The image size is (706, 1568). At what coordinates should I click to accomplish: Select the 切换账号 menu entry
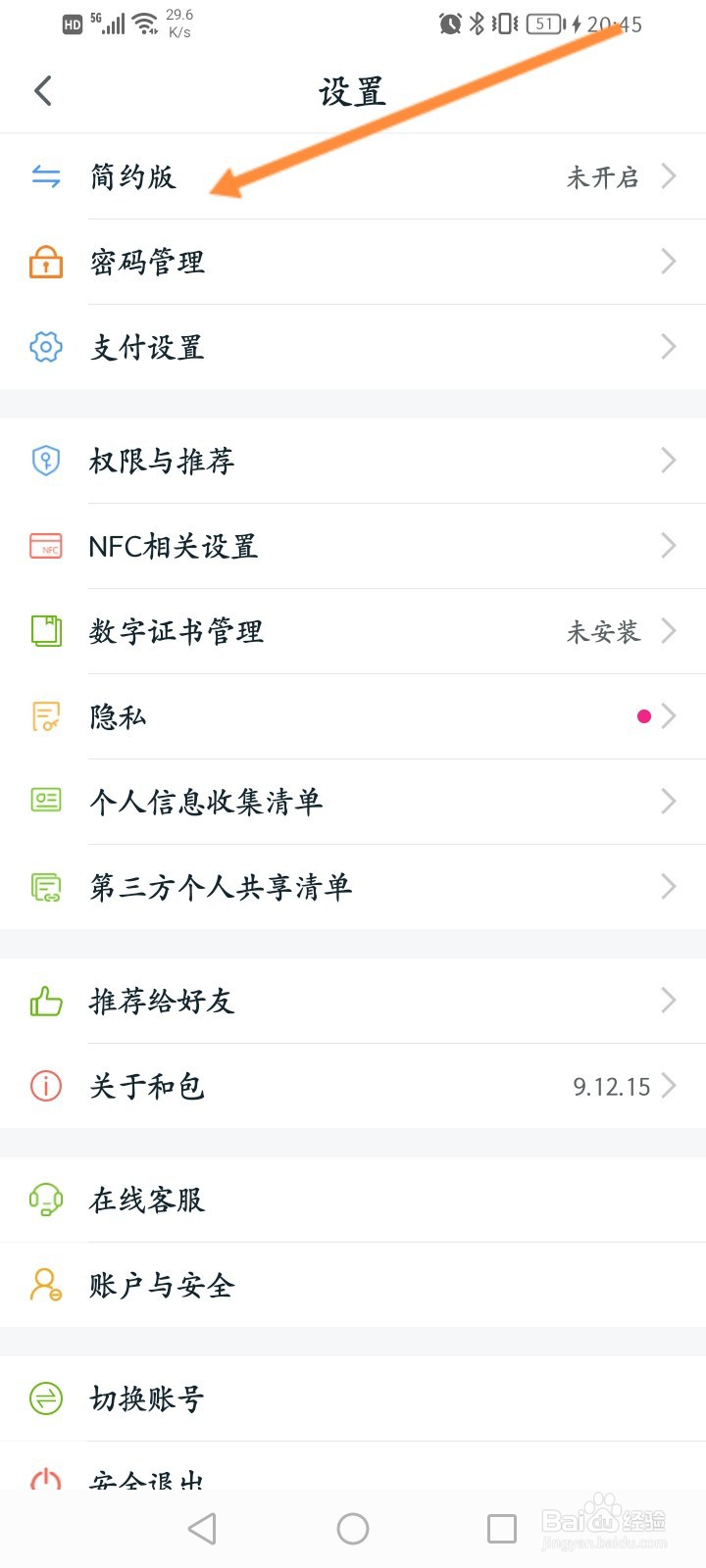tap(353, 1399)
